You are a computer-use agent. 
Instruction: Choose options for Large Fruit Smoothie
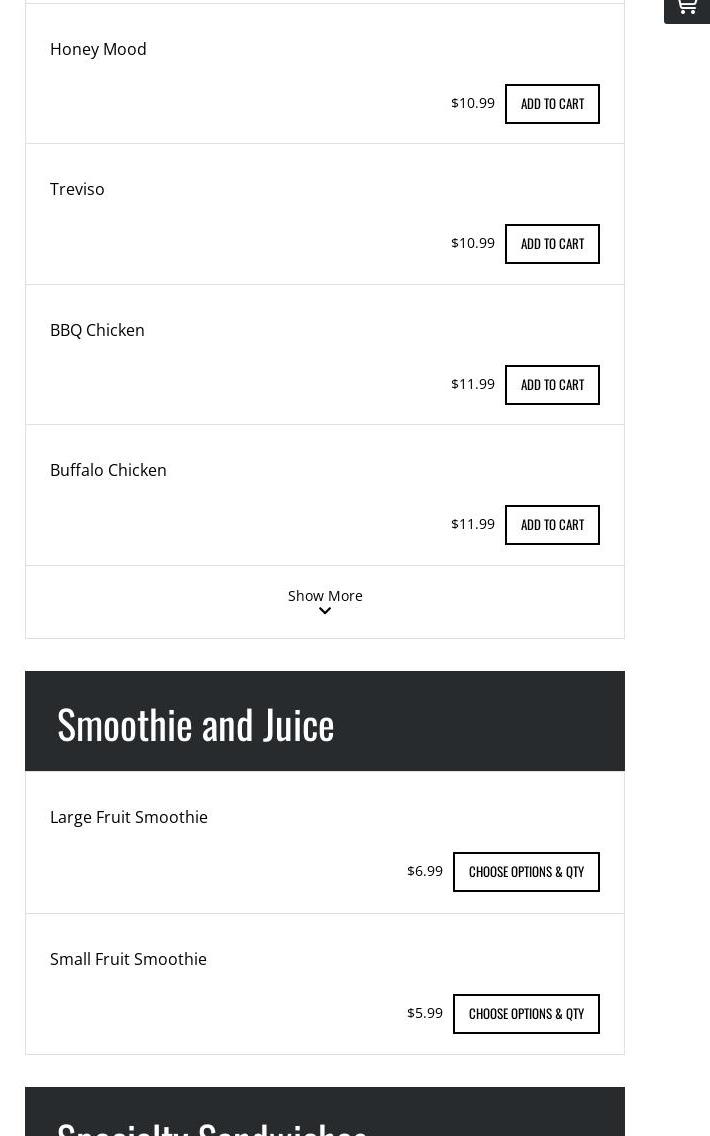526,872
